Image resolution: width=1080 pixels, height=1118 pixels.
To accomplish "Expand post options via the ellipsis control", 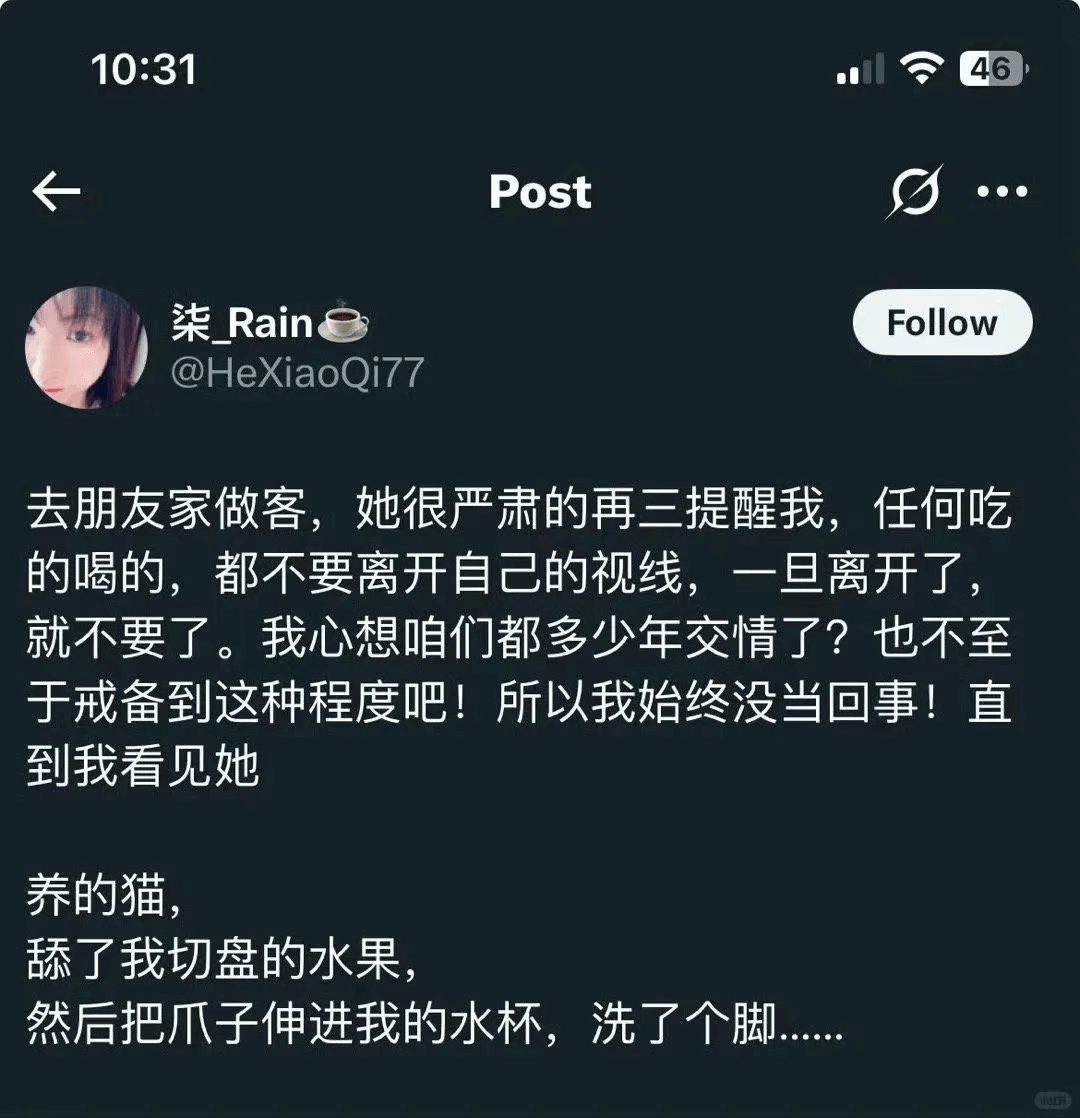I will click(1000, 190).
